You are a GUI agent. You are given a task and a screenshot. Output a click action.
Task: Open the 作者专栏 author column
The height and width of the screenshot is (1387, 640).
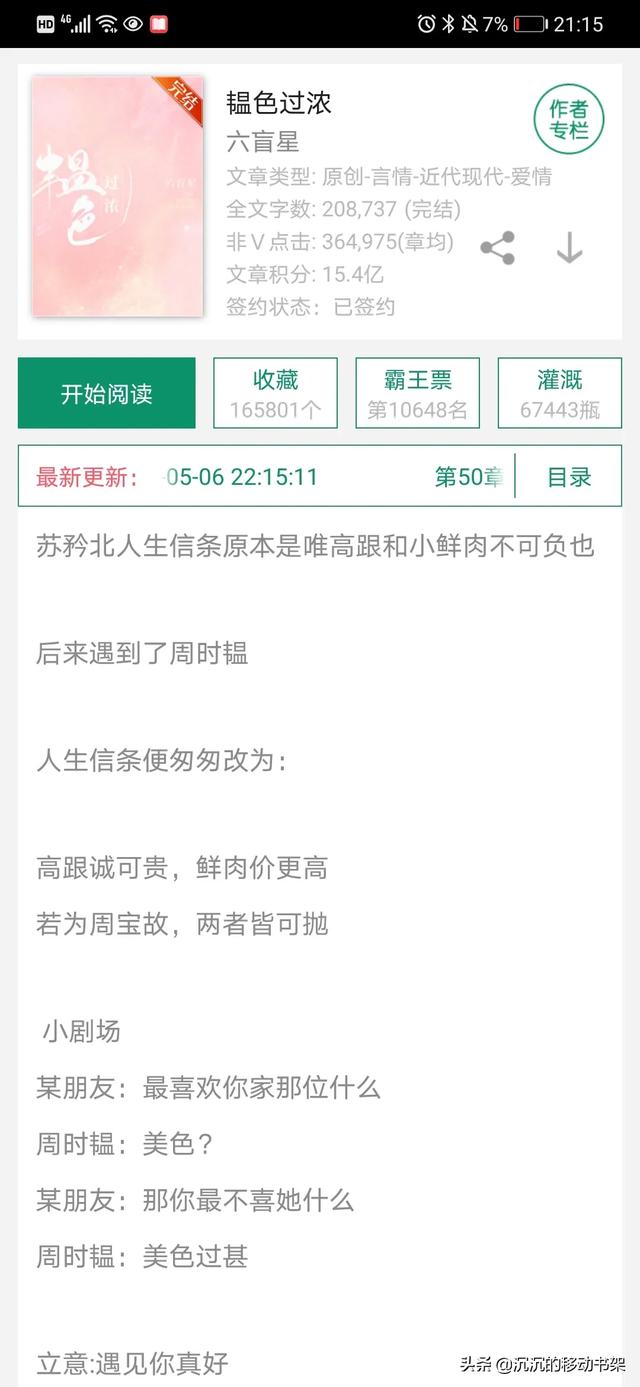pyautogui.click(x=568, y=119)
